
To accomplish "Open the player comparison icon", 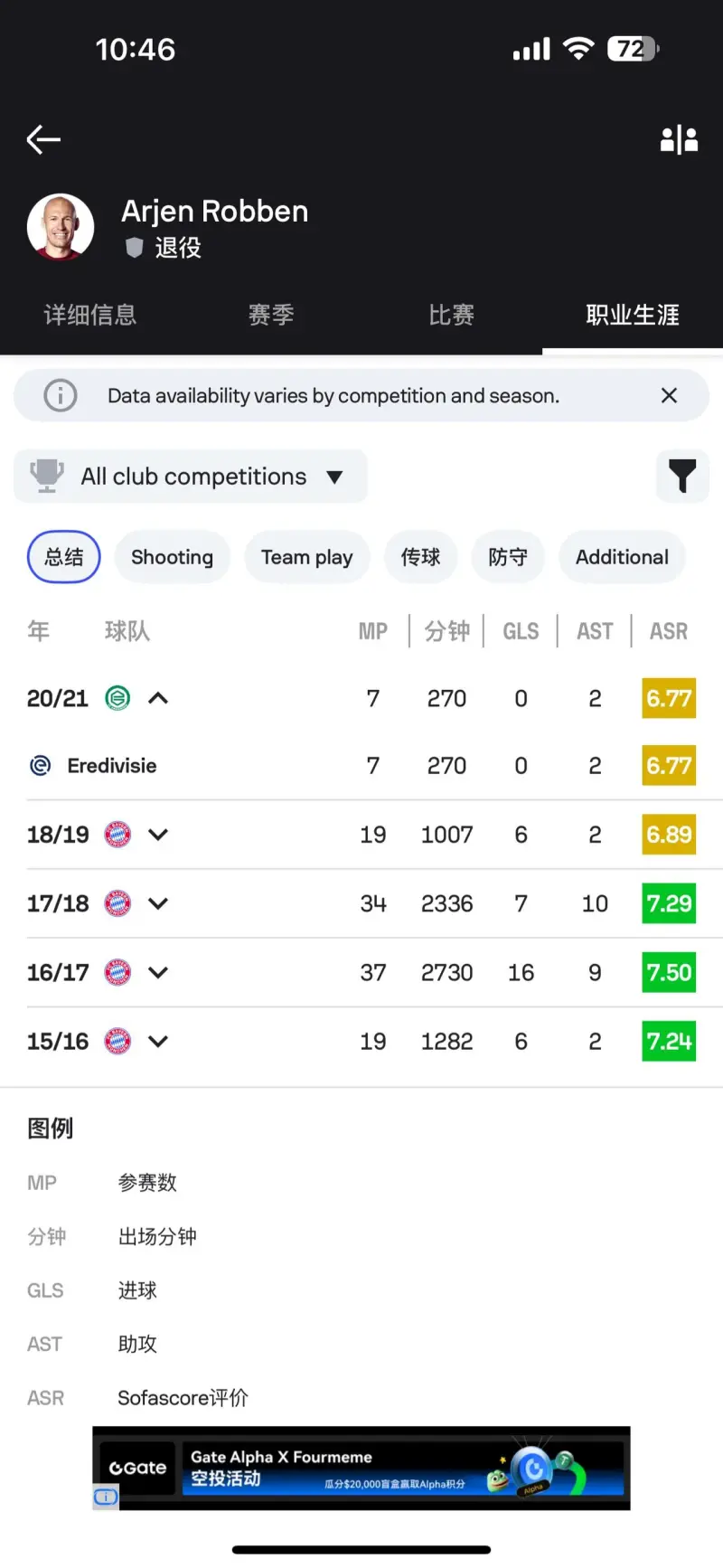I will (679, 139).
